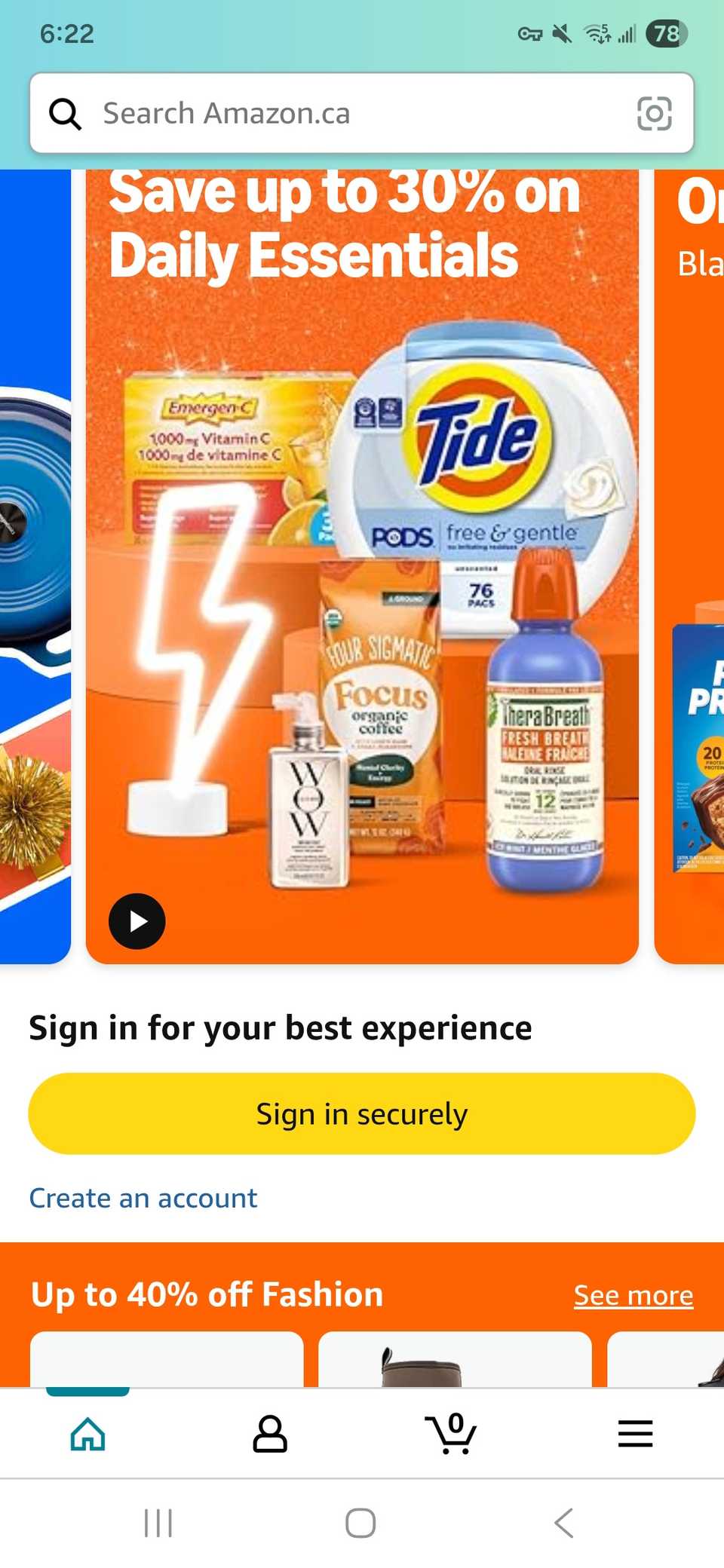Open the shopping cart icon
724x1568 pixels.
pos(452,1435)
